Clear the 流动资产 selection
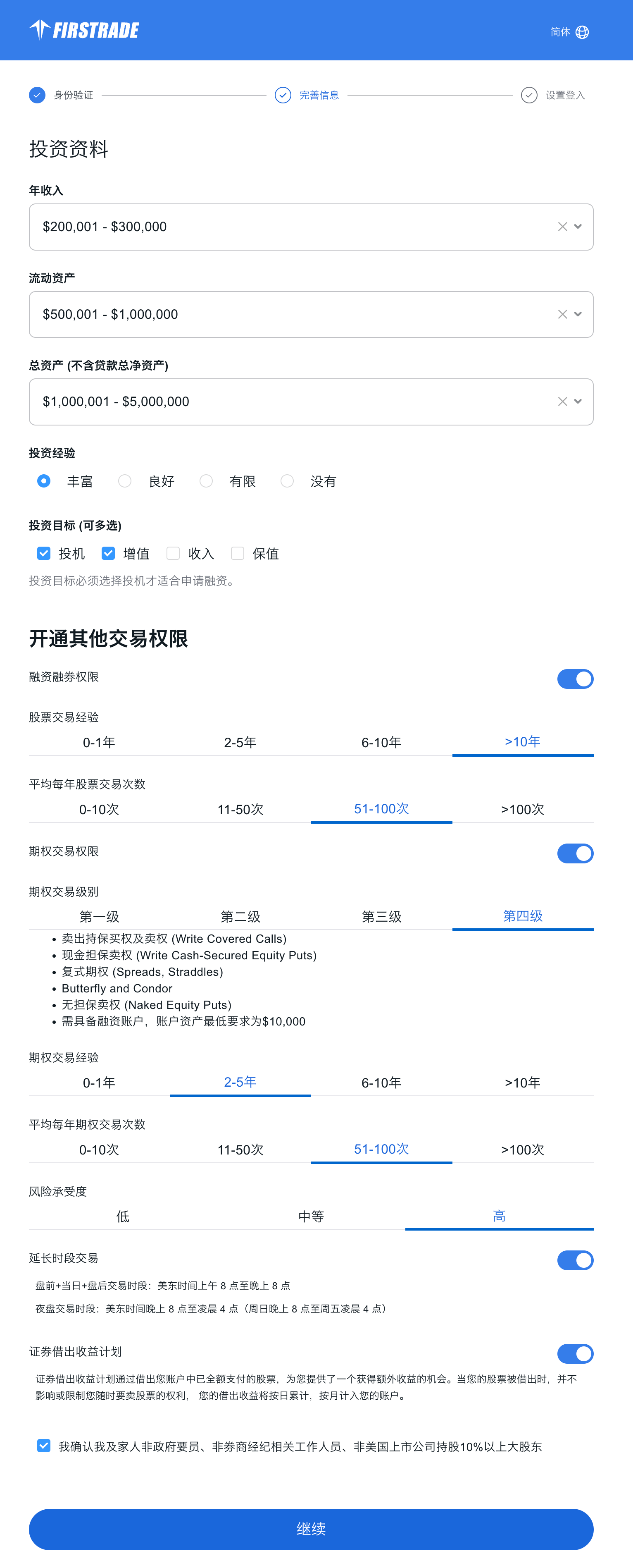Screen dimensions: 633x1568 (x=562, y=314)
